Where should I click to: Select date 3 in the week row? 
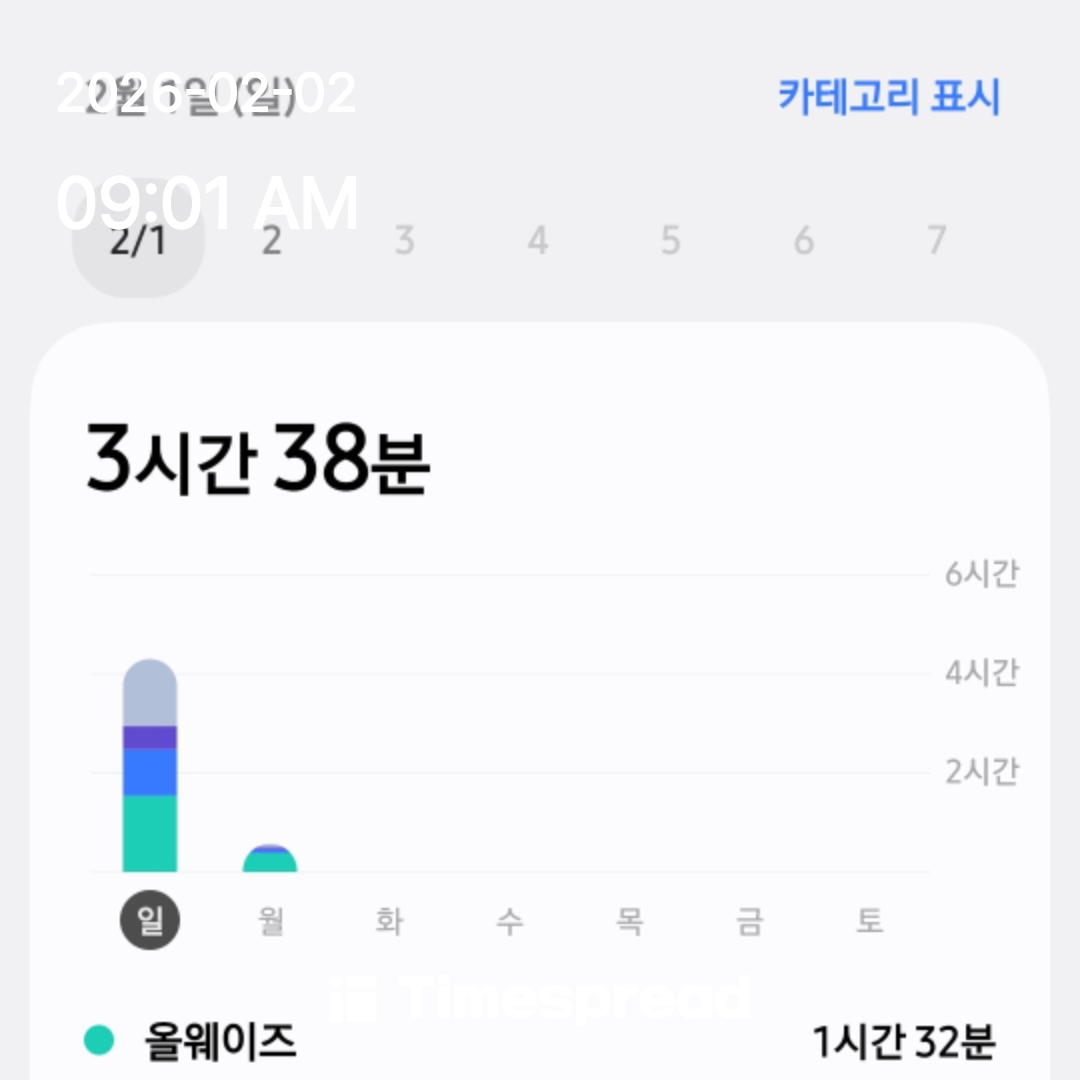pyautogui.click(x=404, y=241)
